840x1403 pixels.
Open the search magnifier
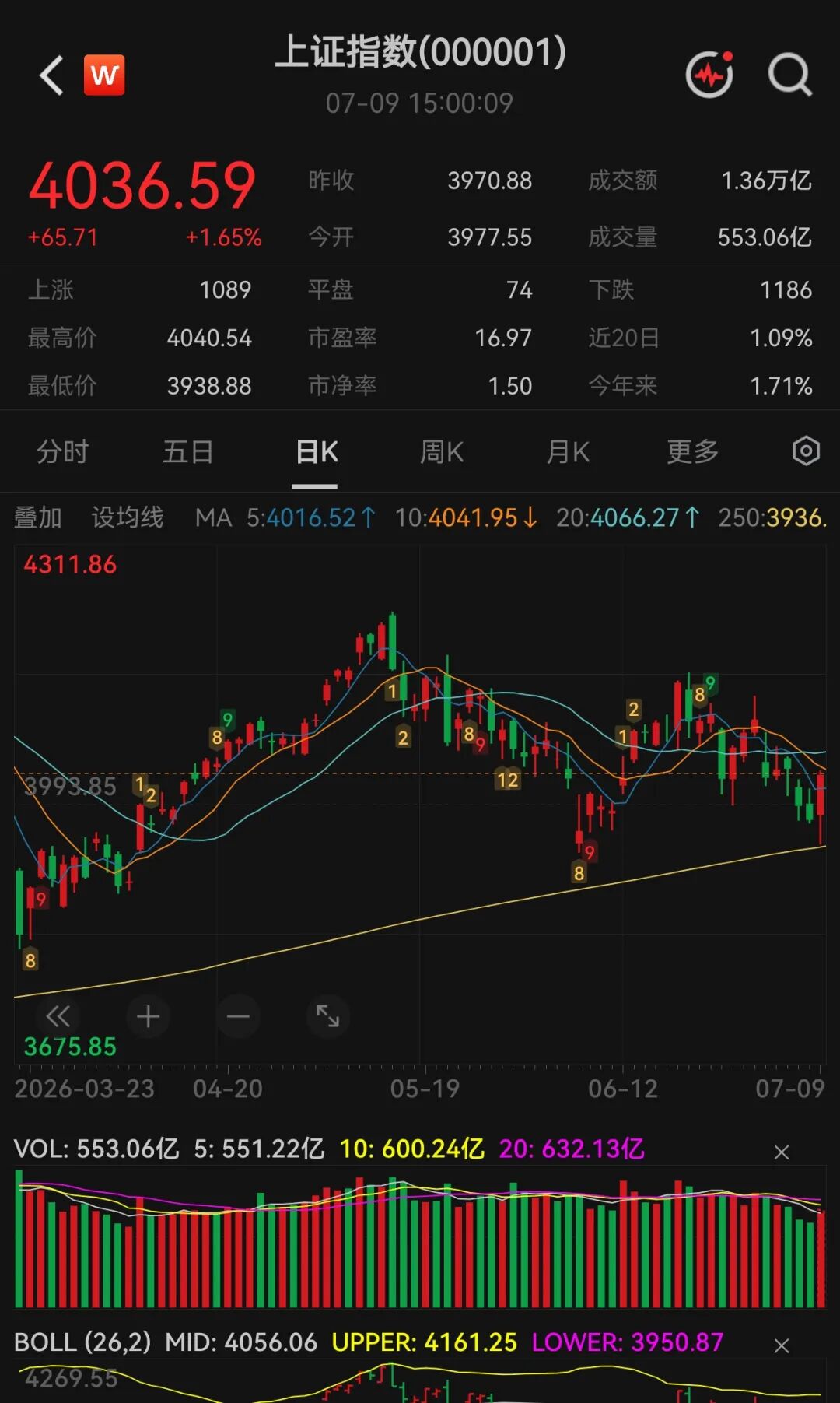[x=789, y=75]
